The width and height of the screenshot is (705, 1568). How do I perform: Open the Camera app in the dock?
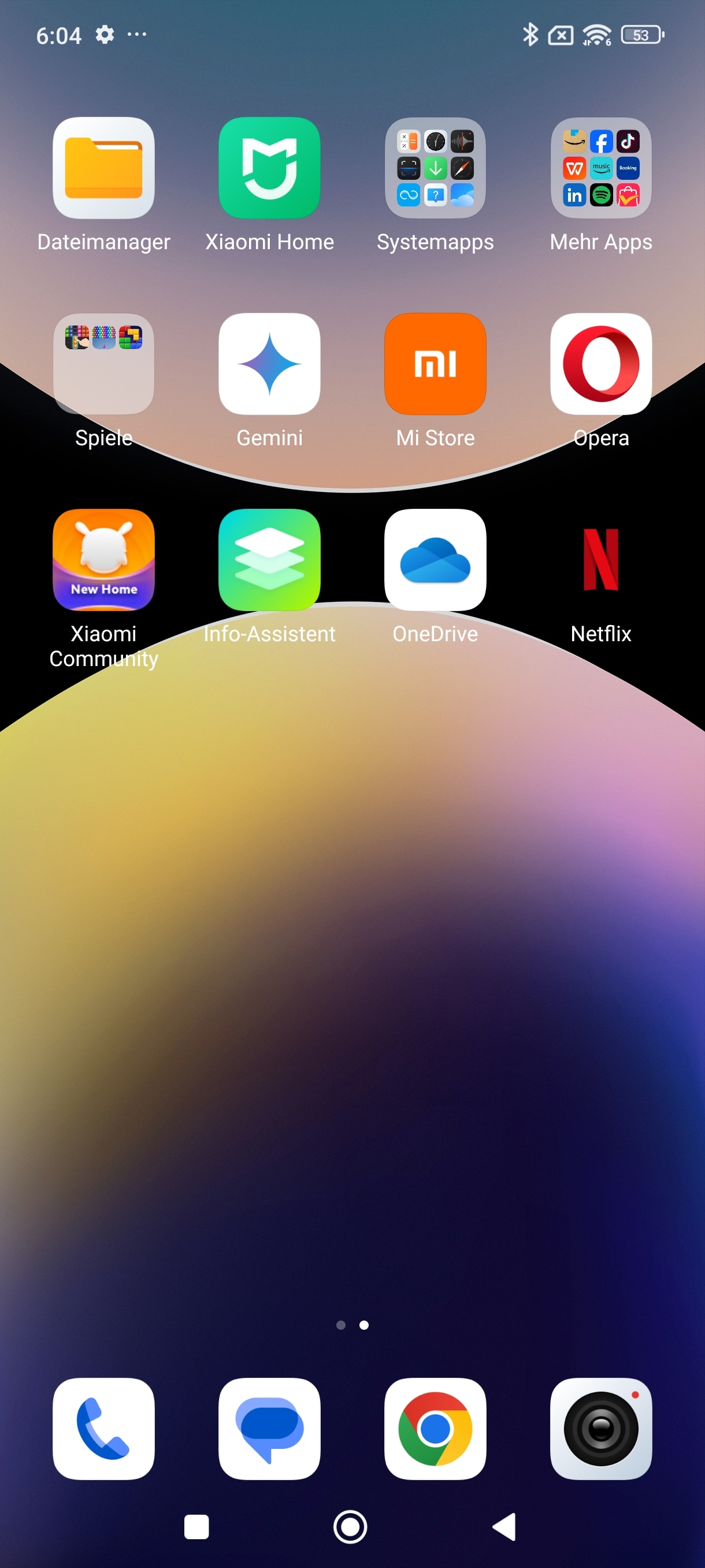600,1428
